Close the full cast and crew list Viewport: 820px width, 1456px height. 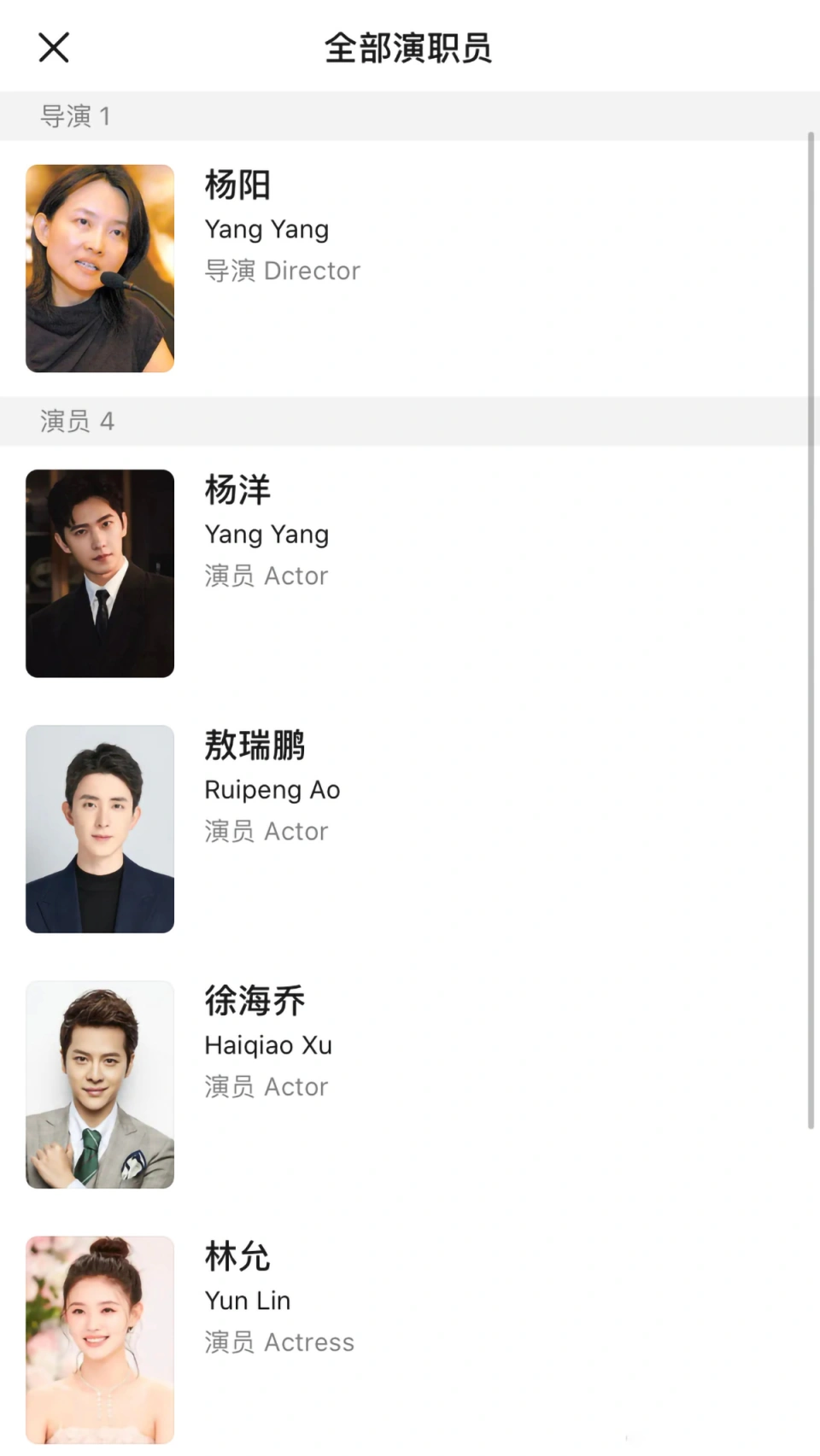[x=54, y=48]
